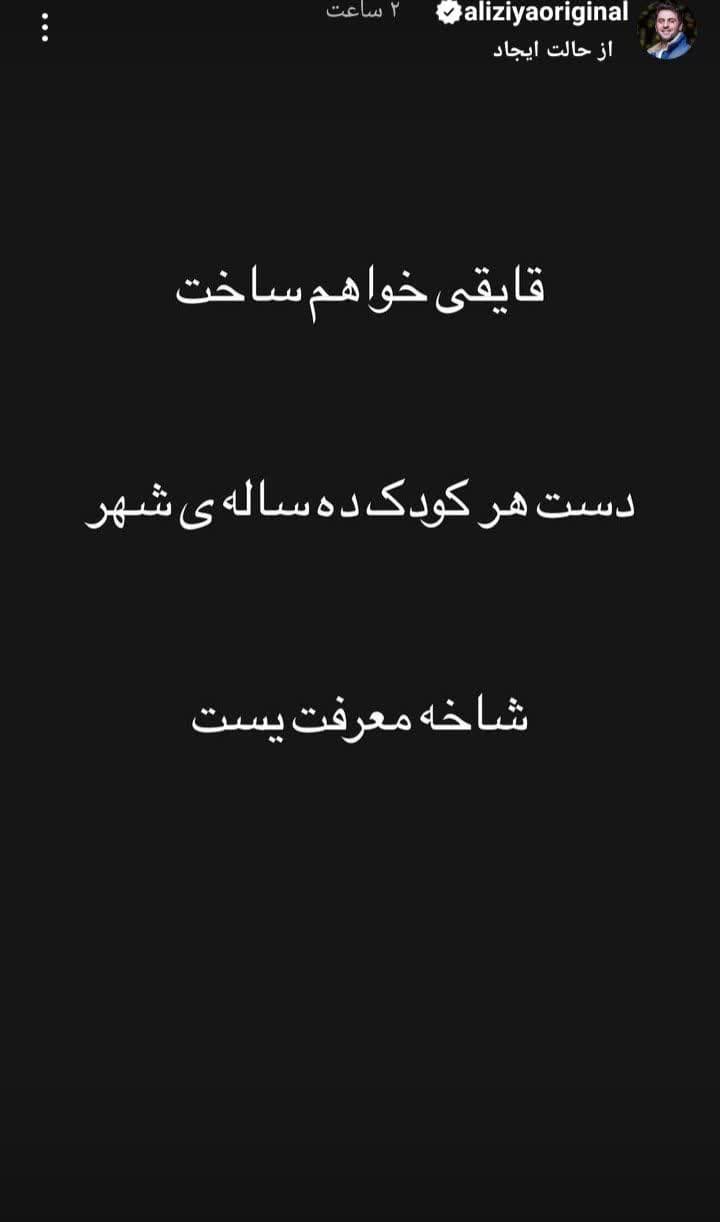Tap the aliziyaoriginal username
The width and height of the screenshot is (720, 1222).
[x=545, y=13]
